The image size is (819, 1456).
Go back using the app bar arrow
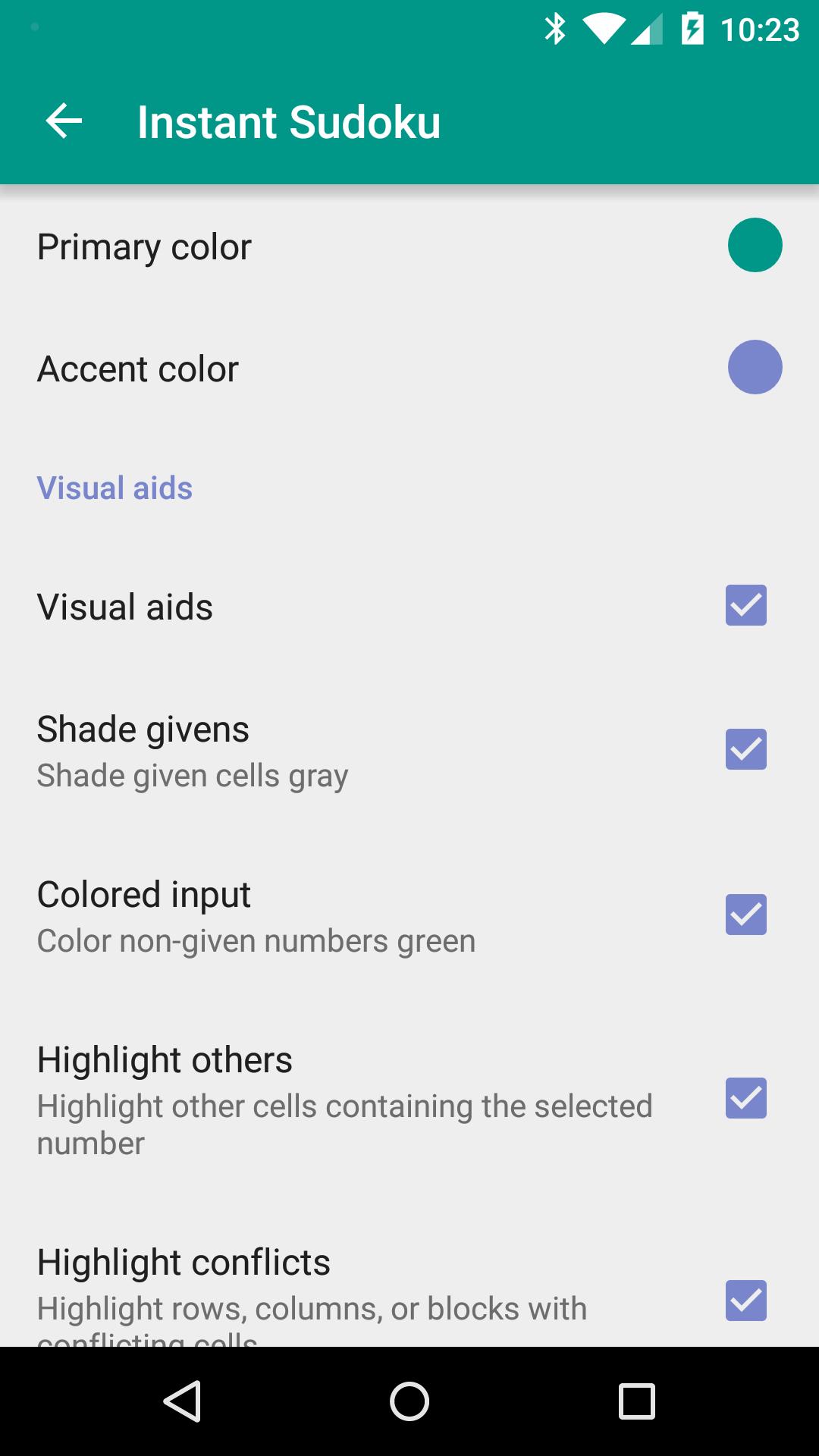[x=64, y=121]
